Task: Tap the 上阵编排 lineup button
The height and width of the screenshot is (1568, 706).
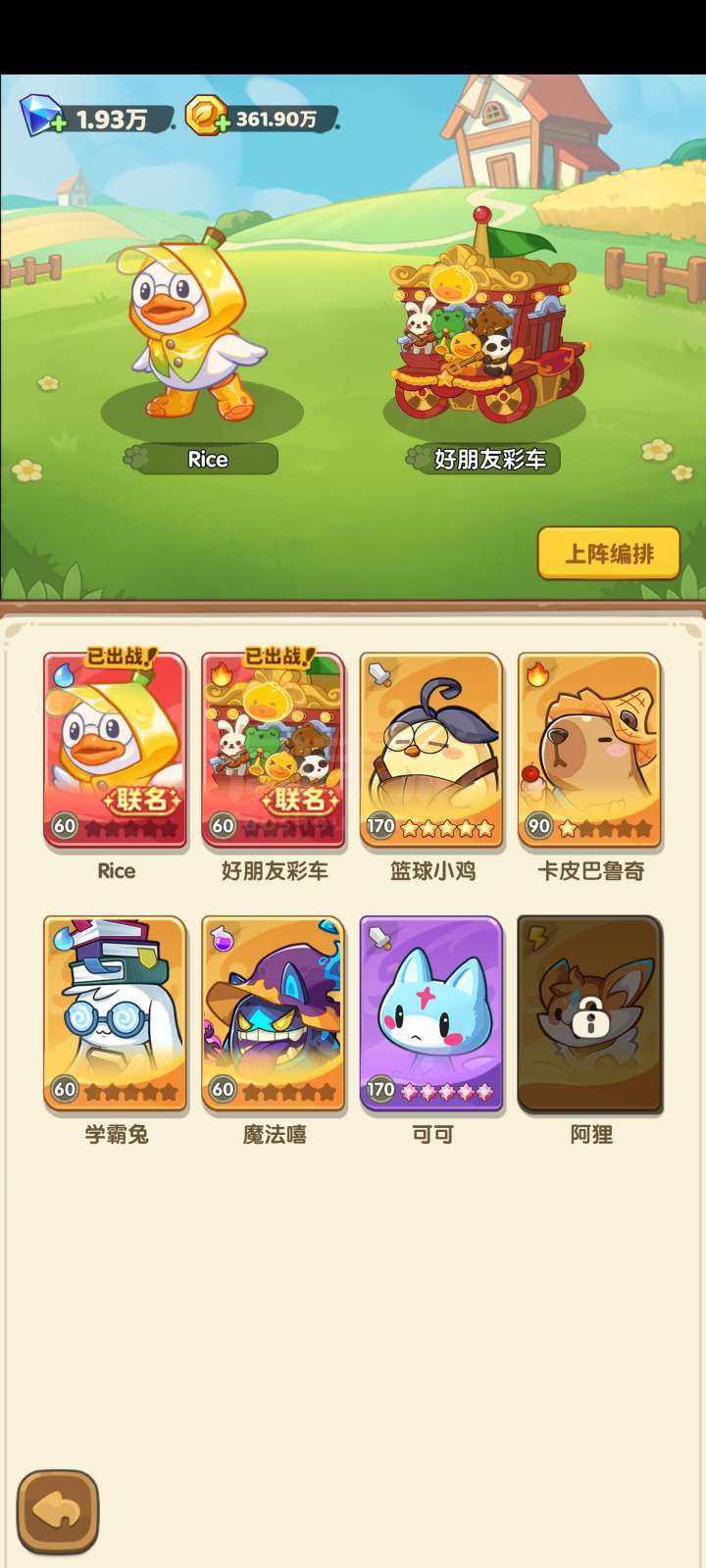Action: (x=609, y=554)
